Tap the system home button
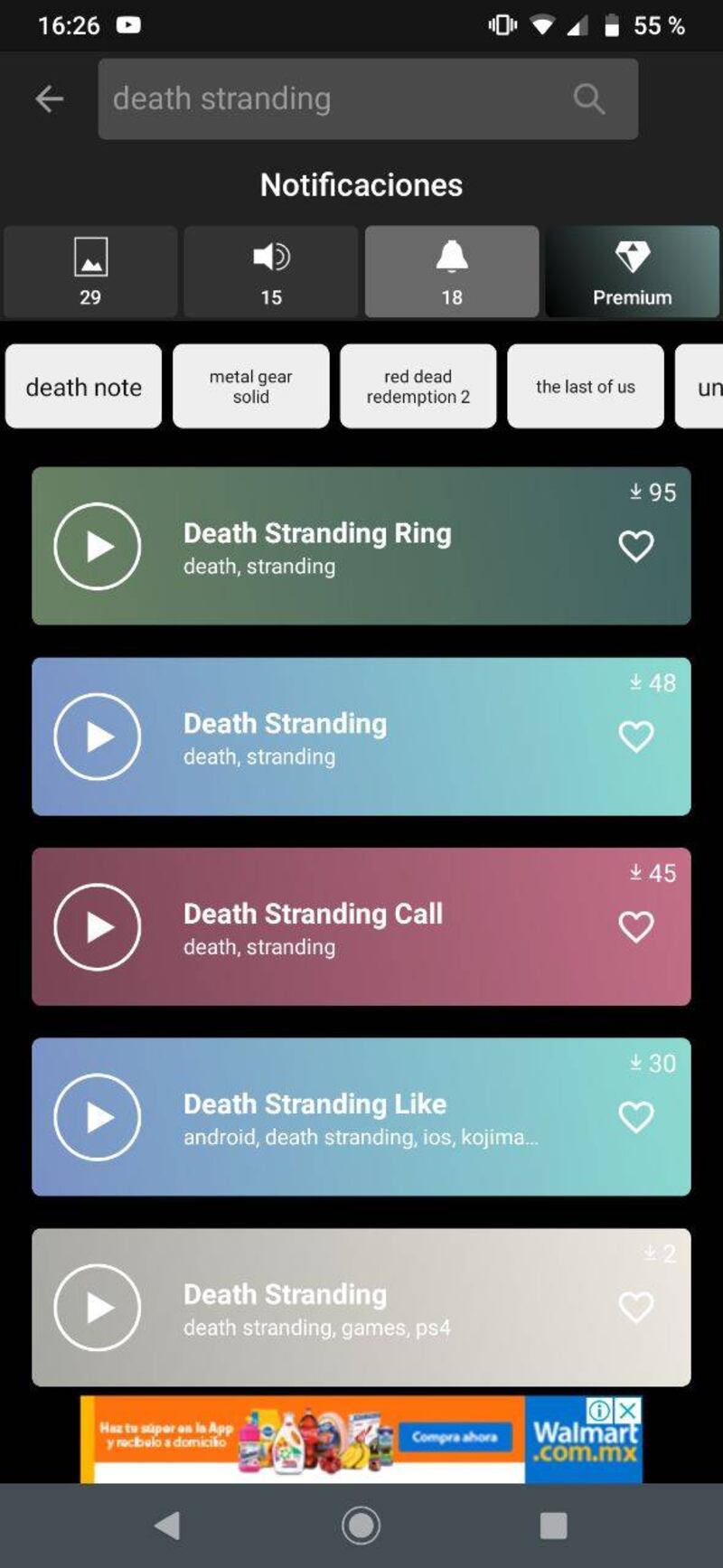Image resolution: width=723 pixels, height=1568 pixels. (361, 1526)
